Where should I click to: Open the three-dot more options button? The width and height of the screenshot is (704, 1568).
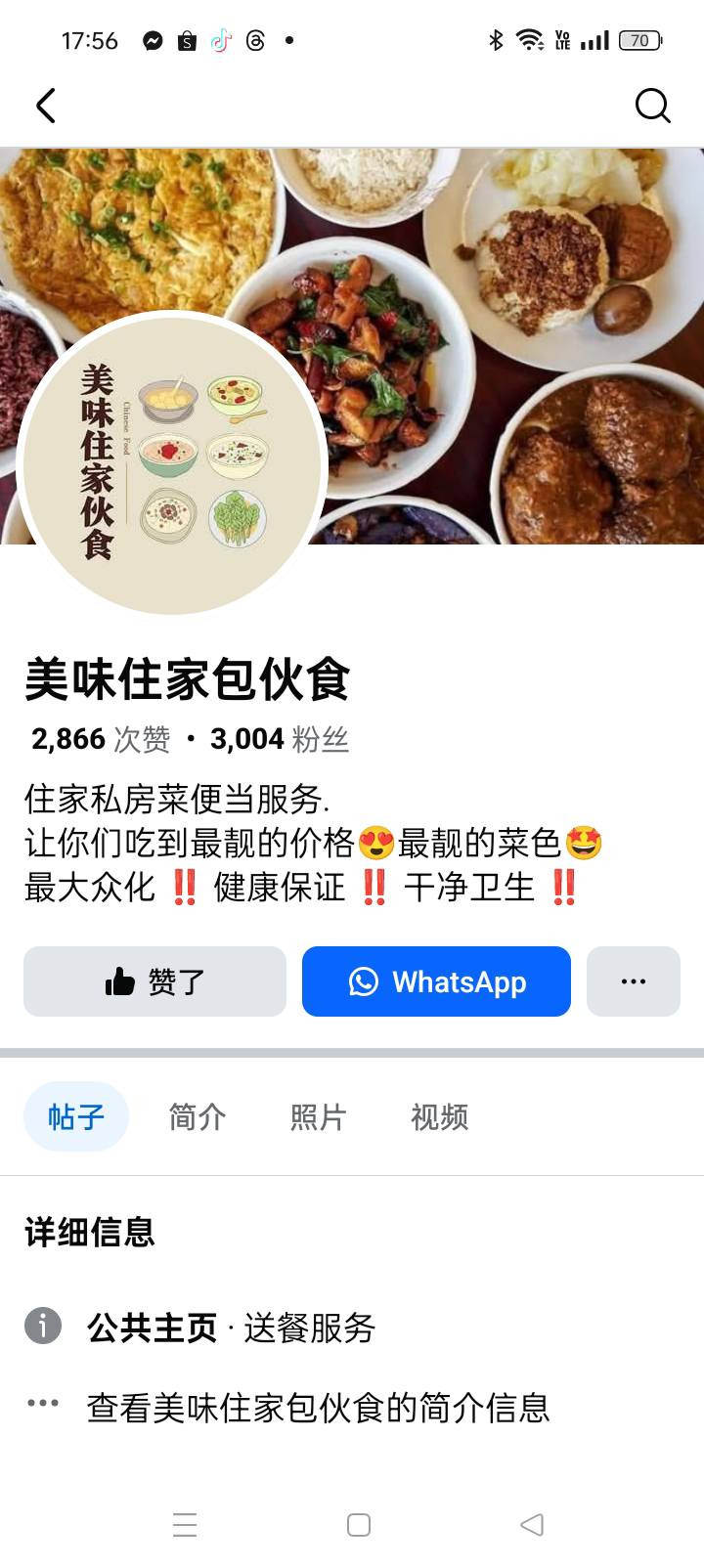coord(633,981)
